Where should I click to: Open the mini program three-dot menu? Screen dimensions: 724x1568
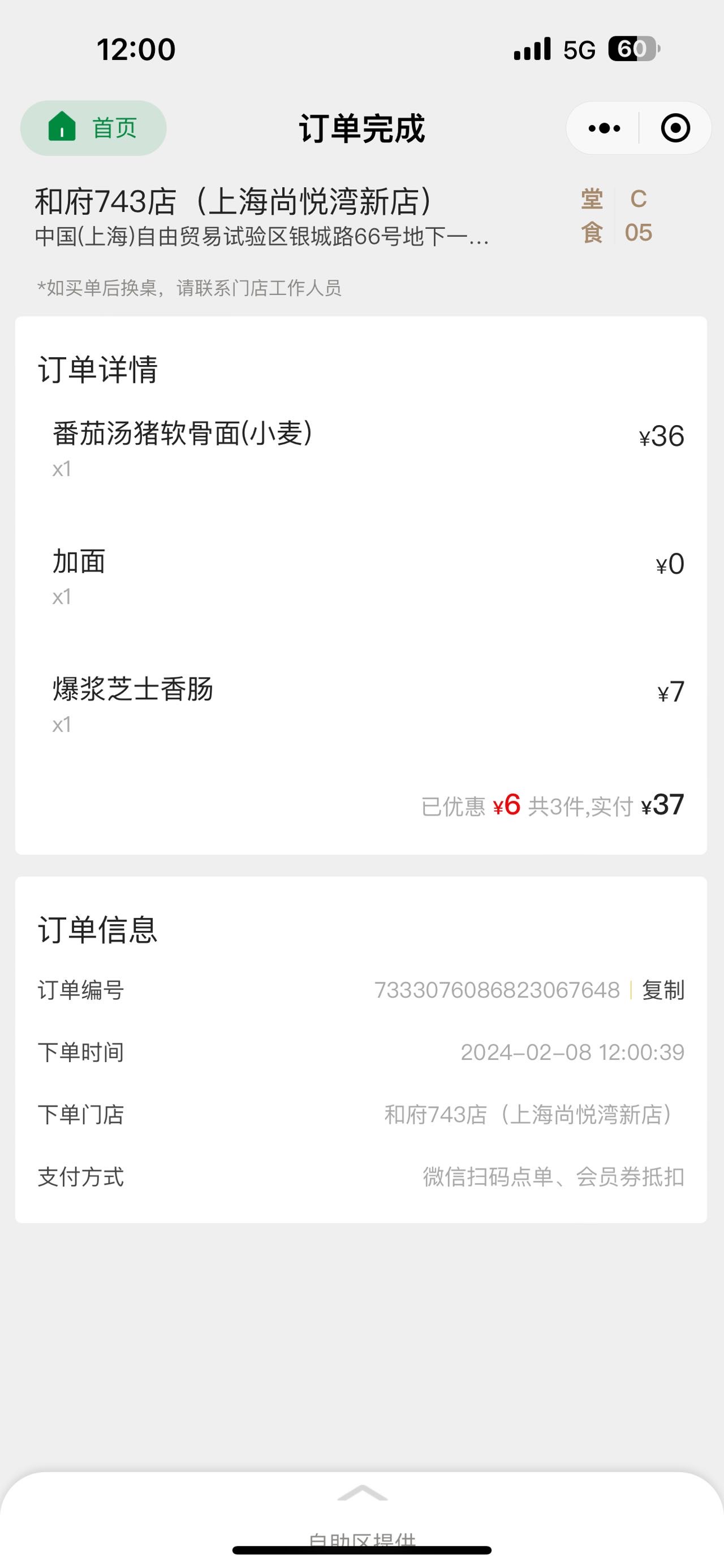click(604, 128)
